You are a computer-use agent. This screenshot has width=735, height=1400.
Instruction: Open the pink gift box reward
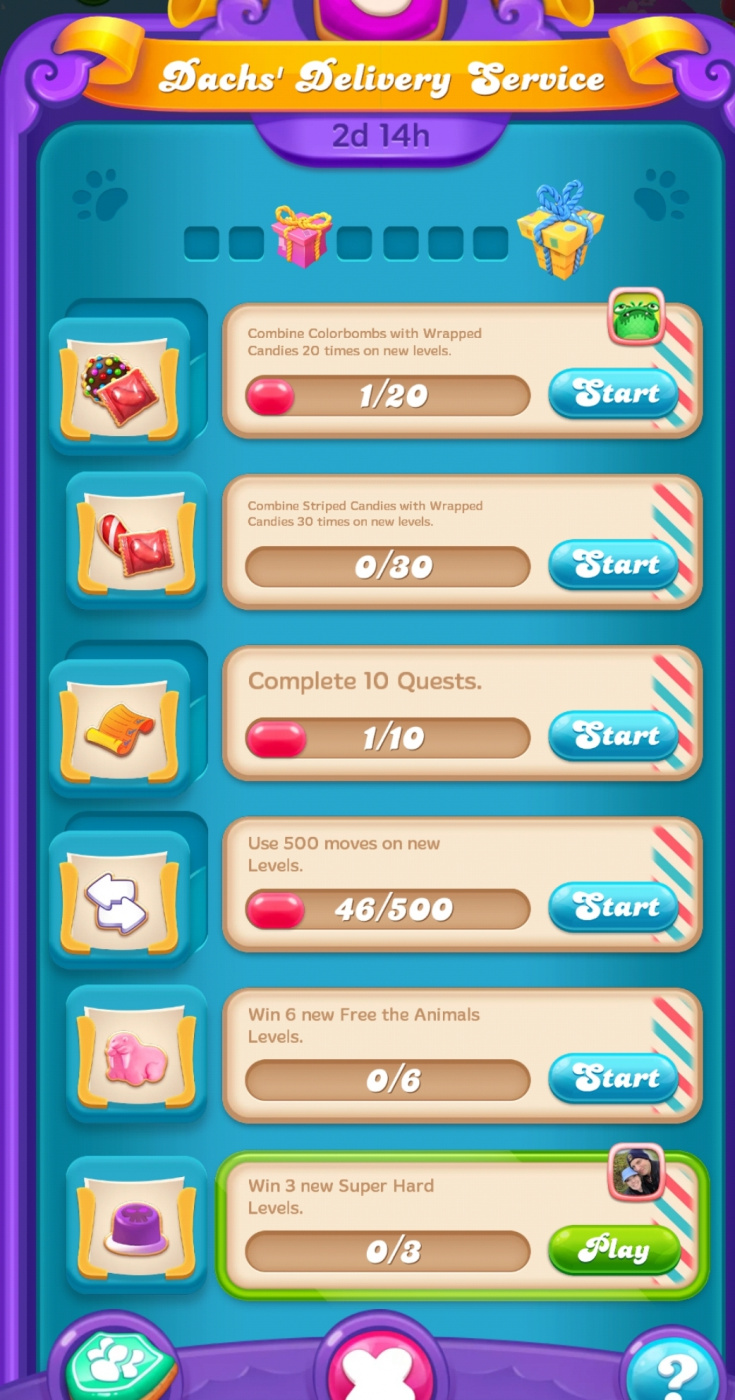pyautogui.click(x=302, y=235)
